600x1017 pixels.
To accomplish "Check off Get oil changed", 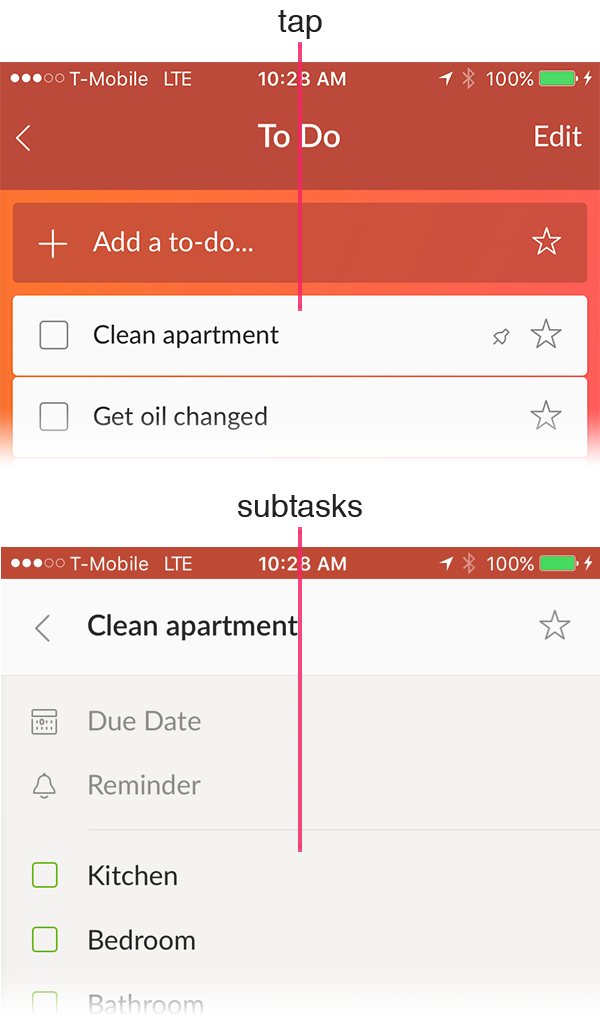I will coord(54,416).
